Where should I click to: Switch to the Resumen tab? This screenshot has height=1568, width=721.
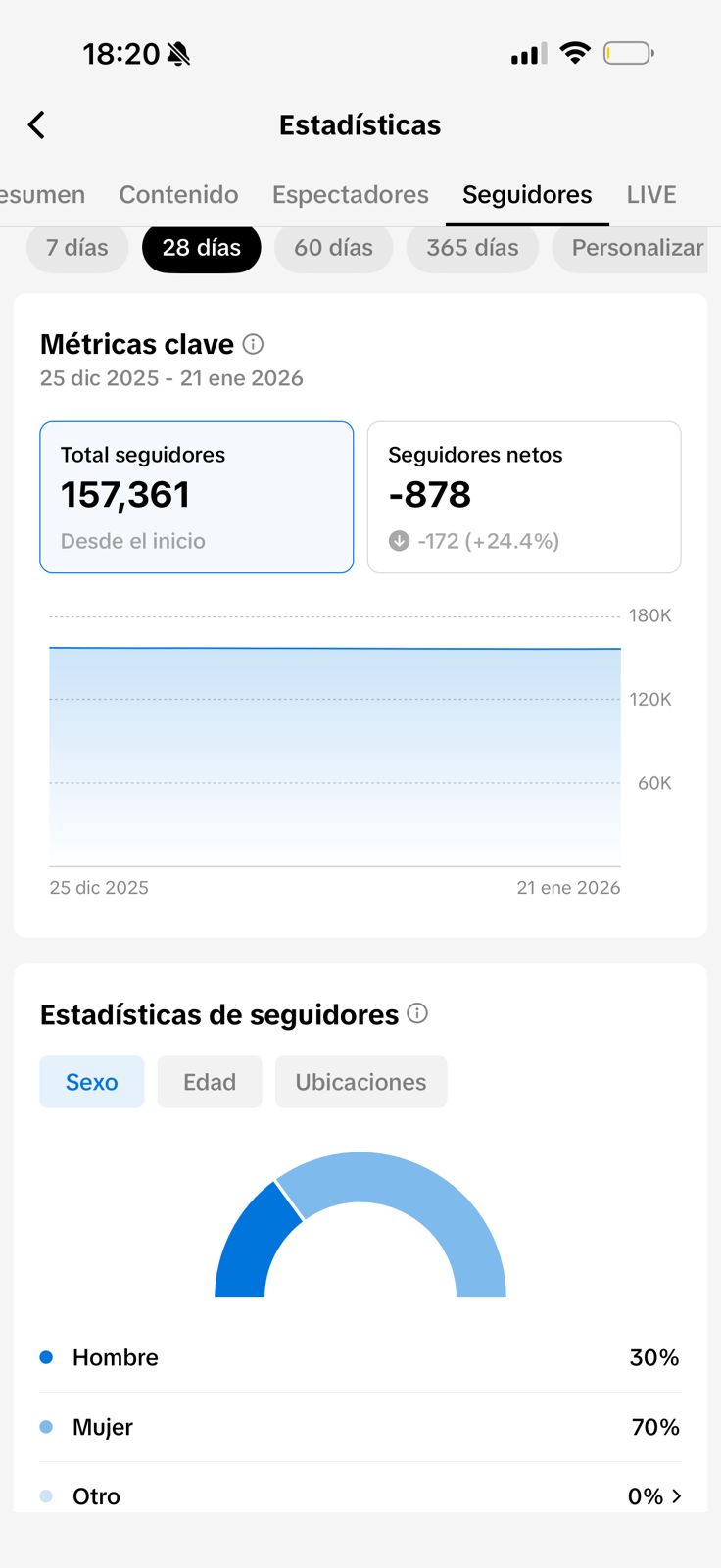tap(43, 194)
